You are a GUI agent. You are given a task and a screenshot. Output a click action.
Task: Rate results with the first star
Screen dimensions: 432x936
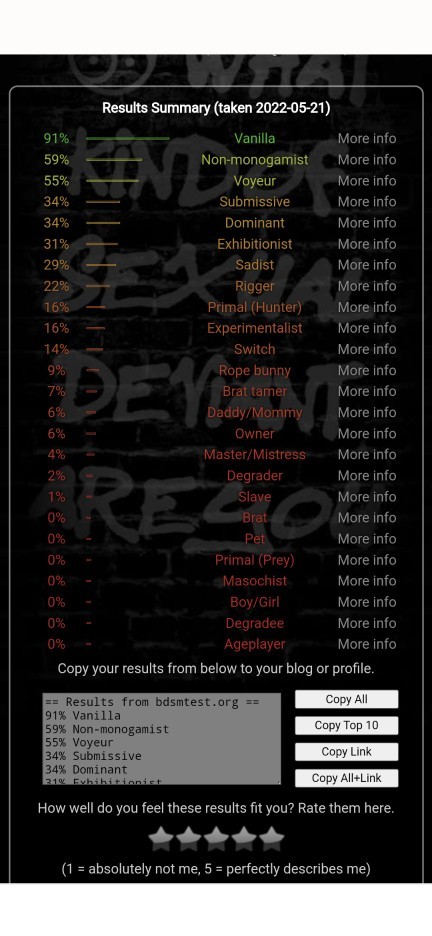[161, 838]
